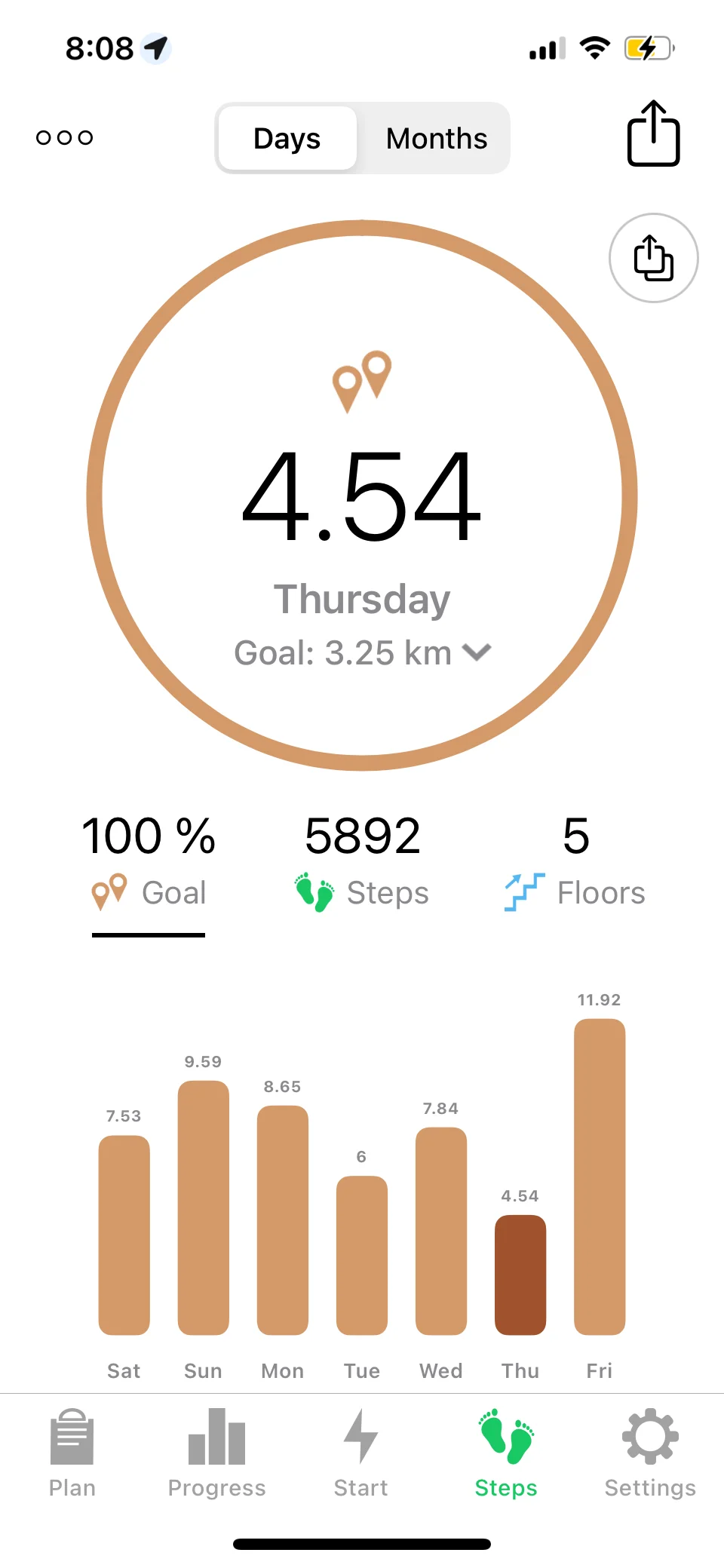
Task: Select the Wed bar showing 7.84
Action: pos(441,1231)
